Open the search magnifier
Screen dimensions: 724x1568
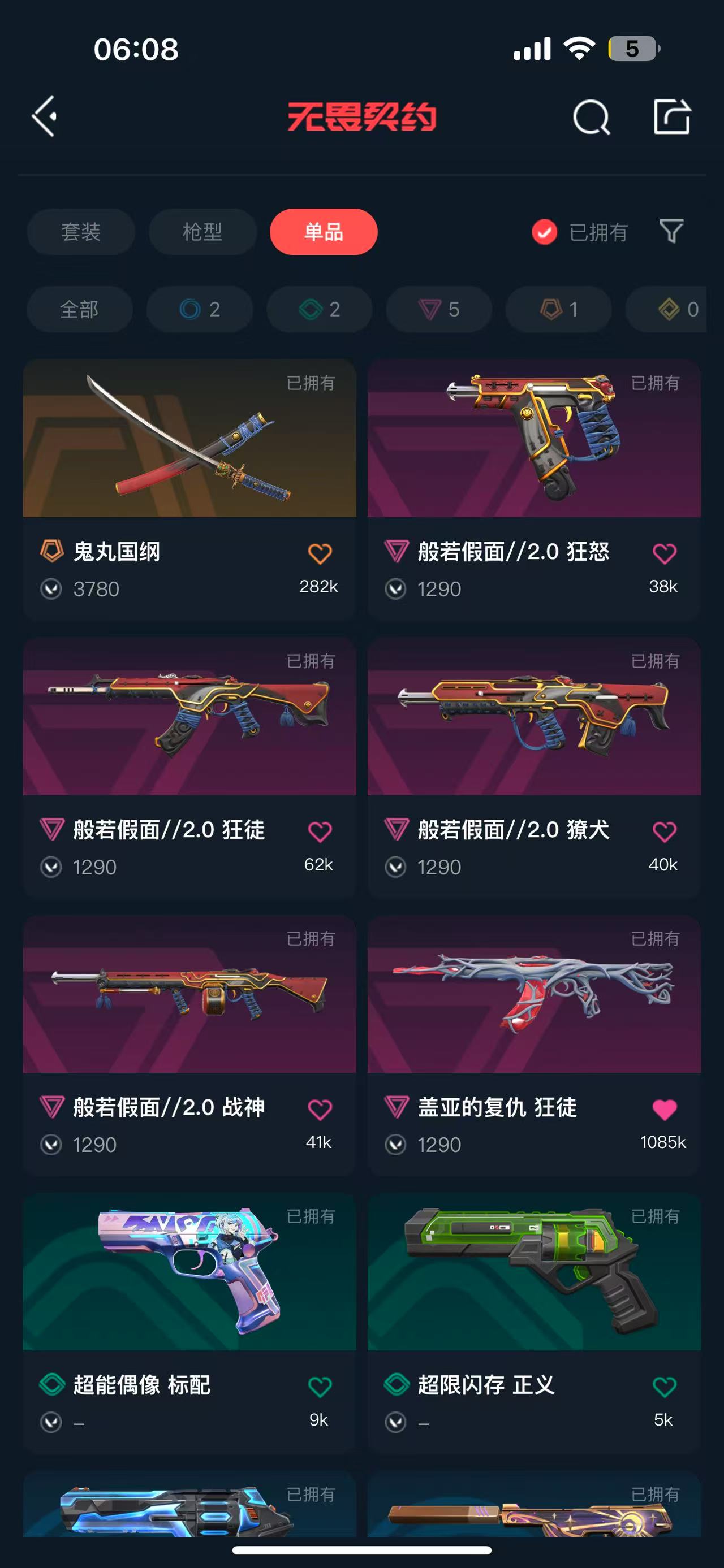[x=591, y=117]
